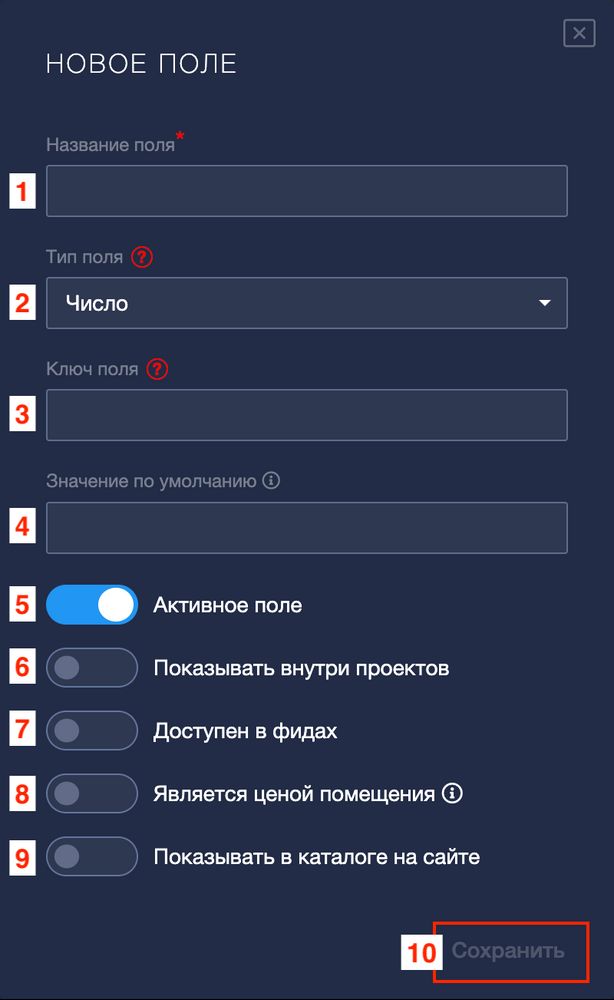
Task: Show info for Значение по умолчанию
Action: coord(271,481)
